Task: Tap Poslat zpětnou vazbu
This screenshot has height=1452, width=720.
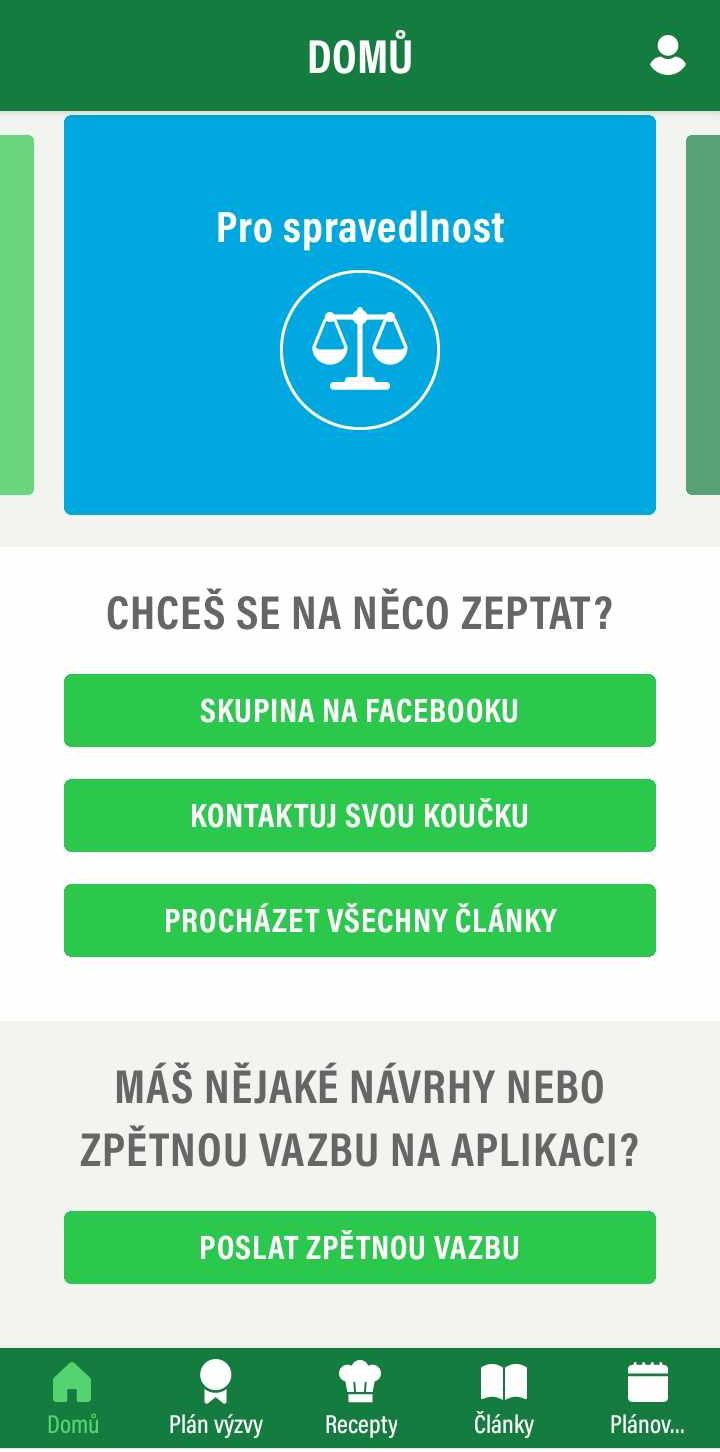Action: 360,1248
